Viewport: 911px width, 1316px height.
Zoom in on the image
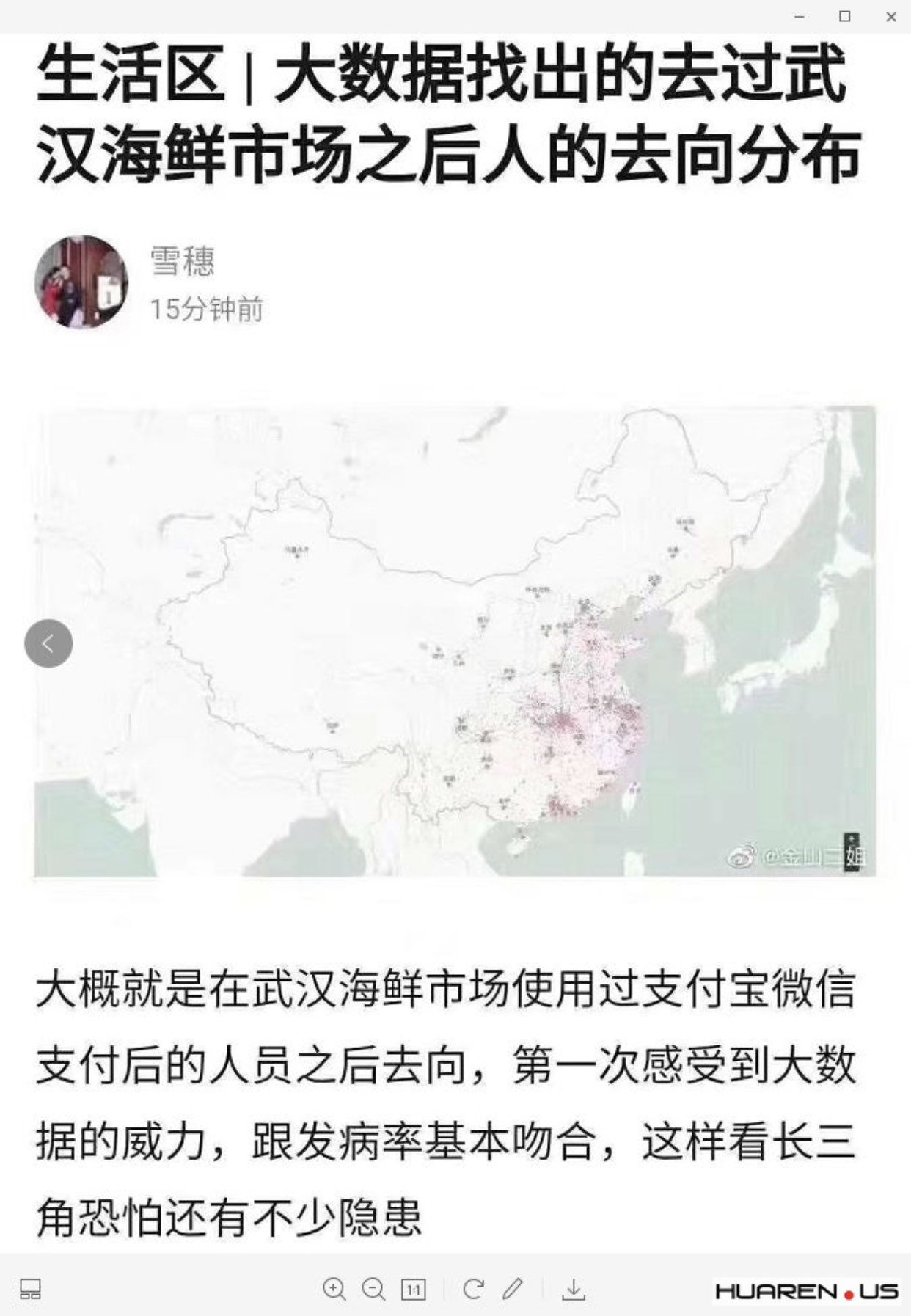(334, 1289)
